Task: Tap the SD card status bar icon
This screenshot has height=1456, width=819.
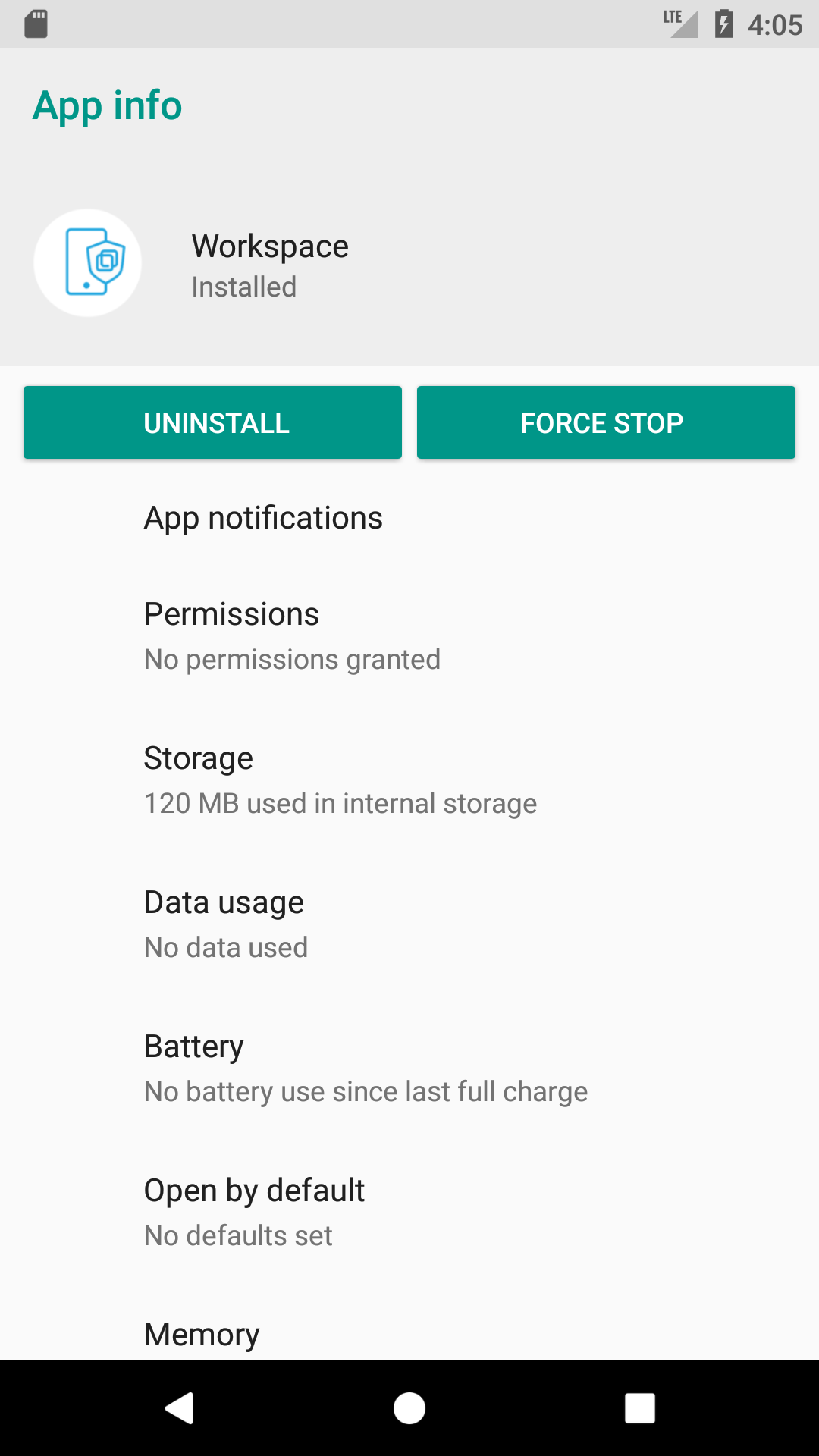Action: (36, 24)
